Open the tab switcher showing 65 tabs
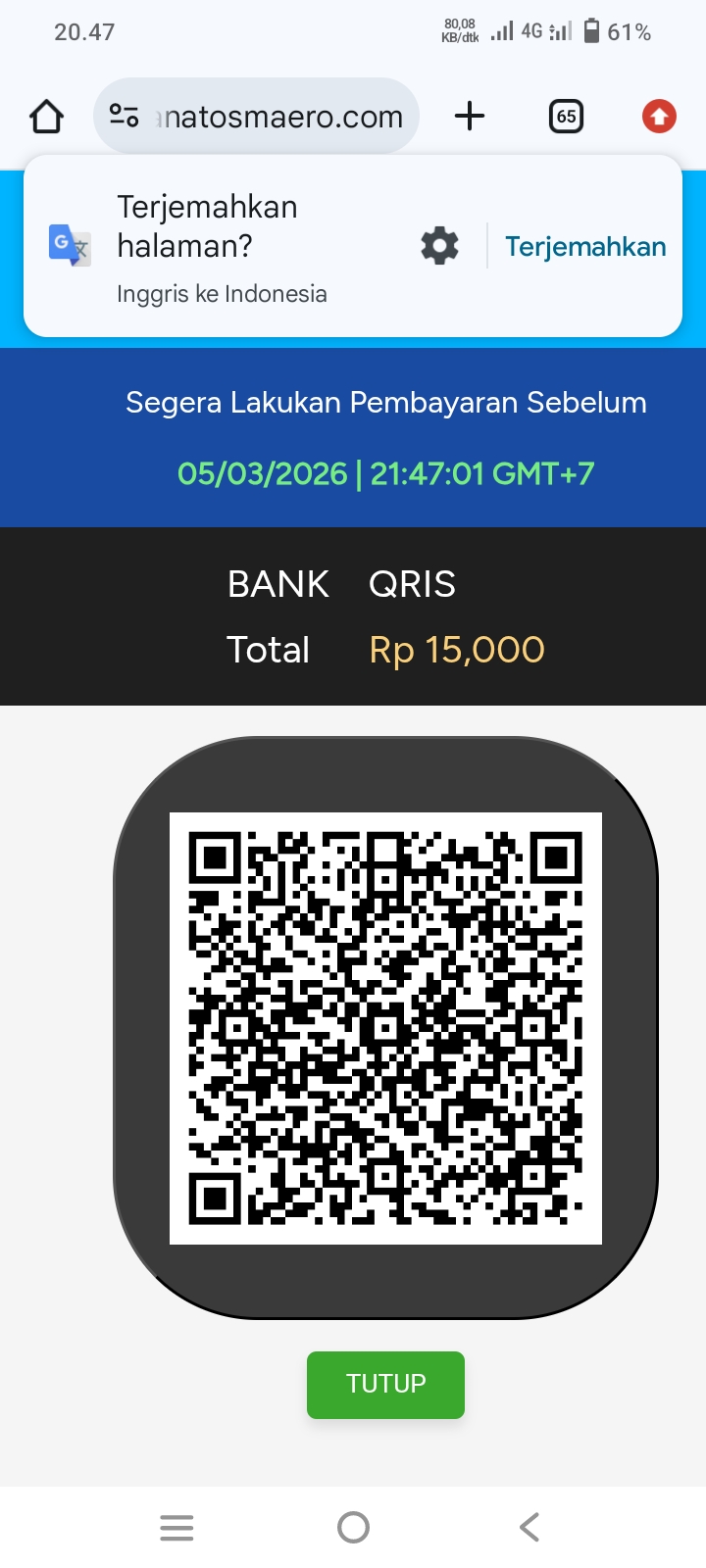706x1568 pixels. coord(566,117)
